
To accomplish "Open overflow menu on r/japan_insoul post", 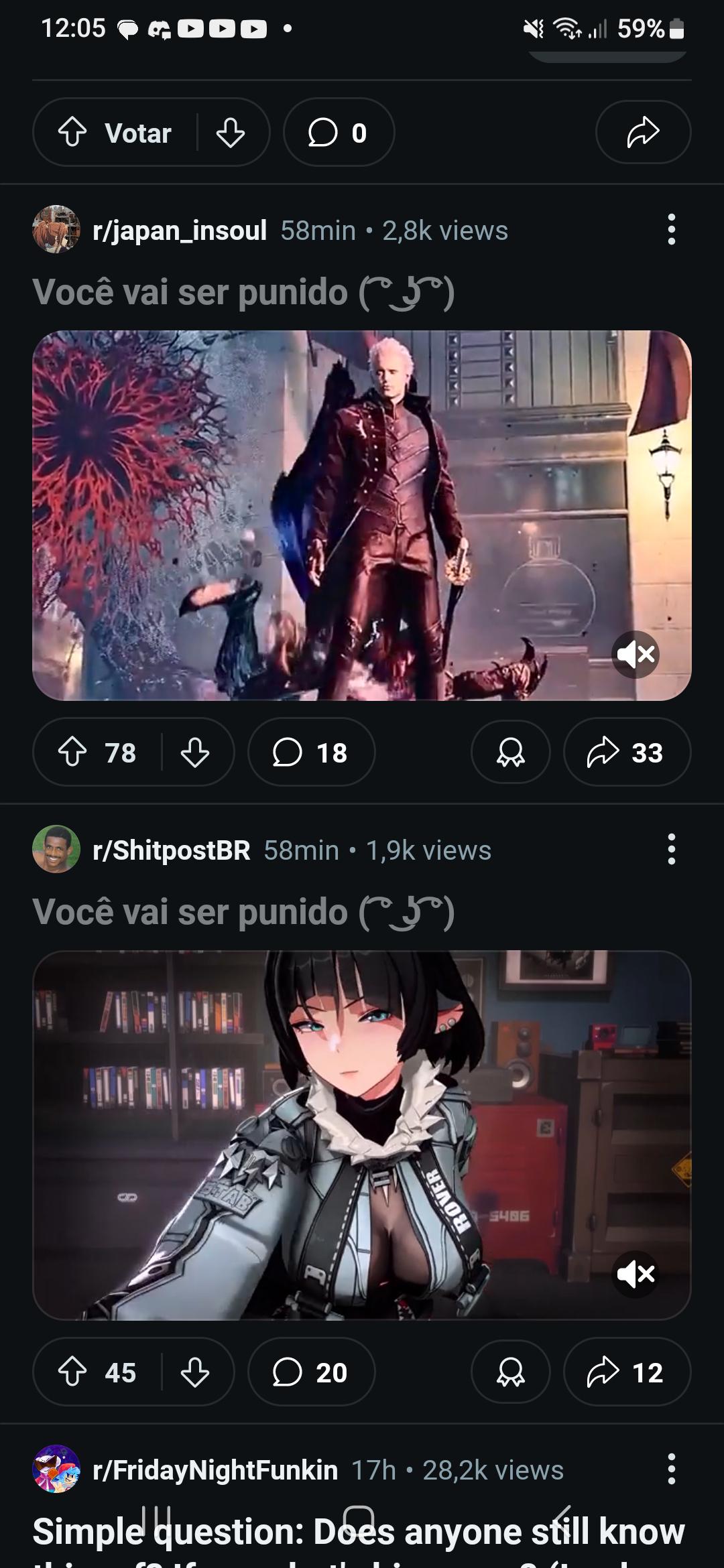I will 671,230.
